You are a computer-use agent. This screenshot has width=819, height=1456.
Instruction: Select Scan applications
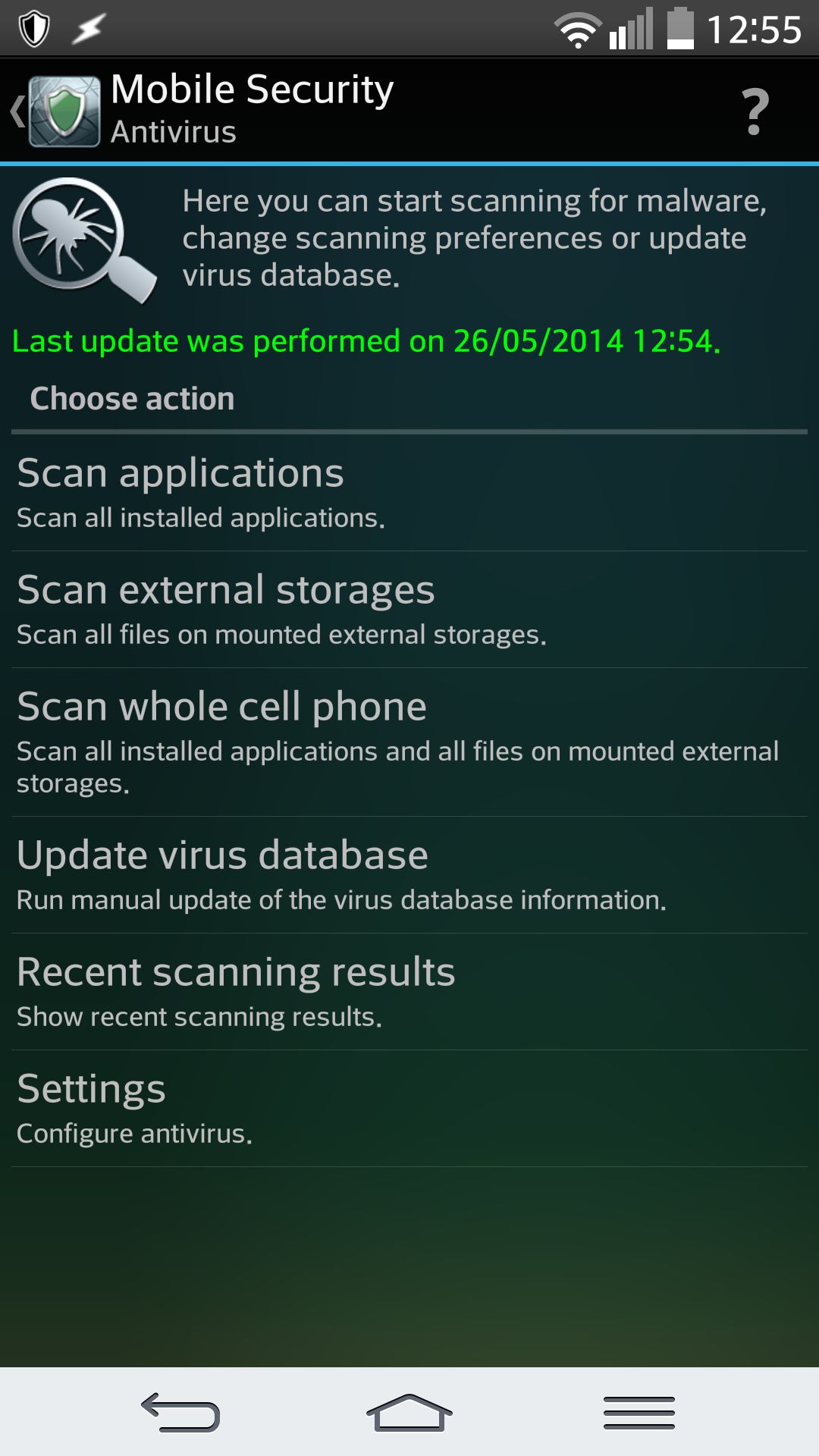click(409, 493)
